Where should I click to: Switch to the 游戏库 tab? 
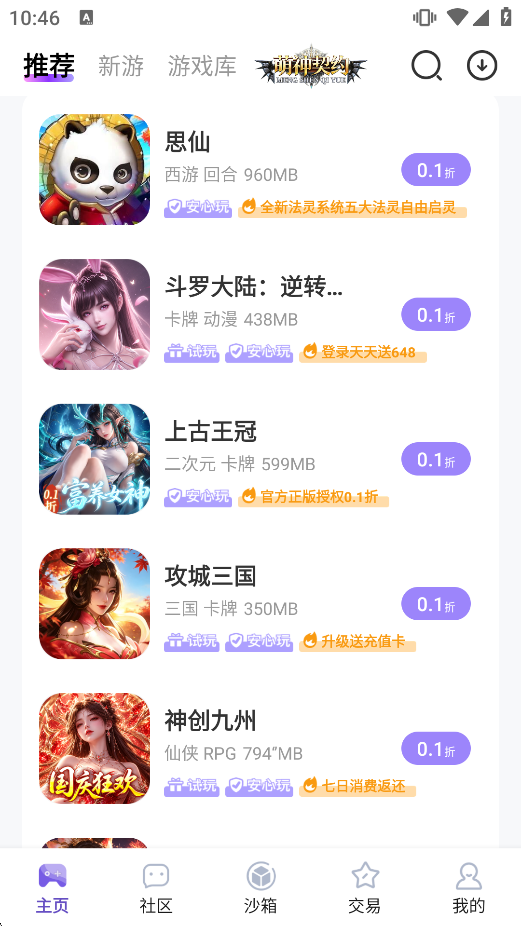[202, 66]
